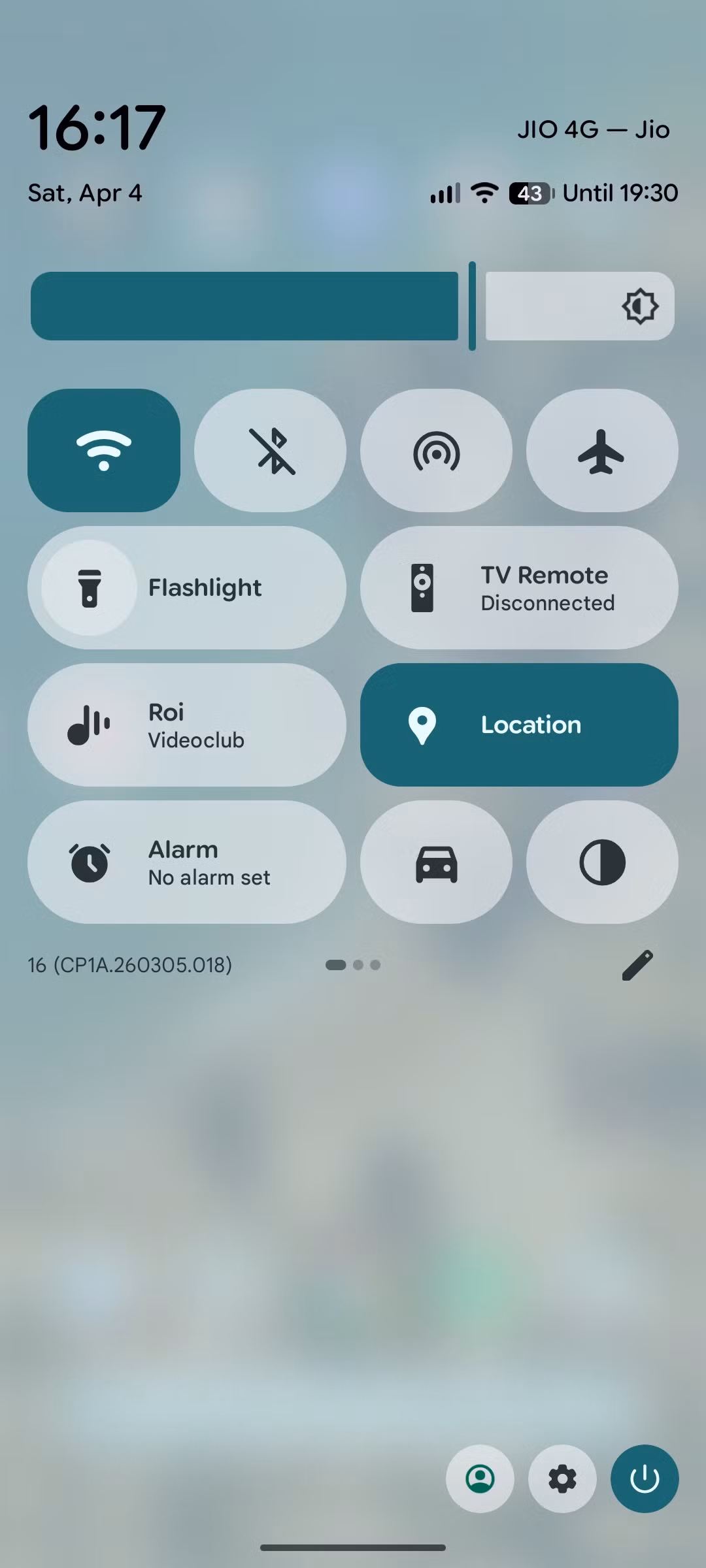
Task: Enable airplane mode
Action: tap(602, 450)
